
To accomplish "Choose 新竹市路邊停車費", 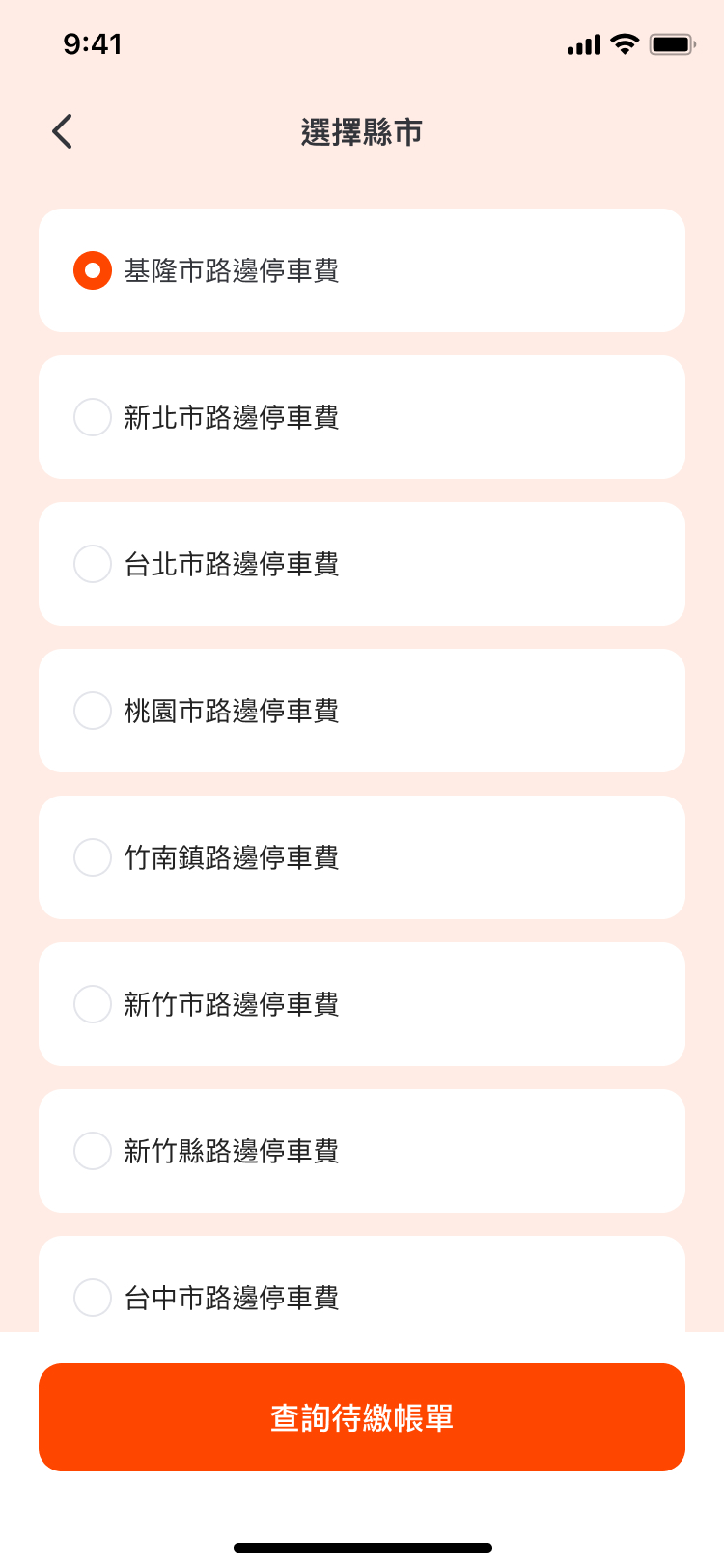I will pos(362,1004).
